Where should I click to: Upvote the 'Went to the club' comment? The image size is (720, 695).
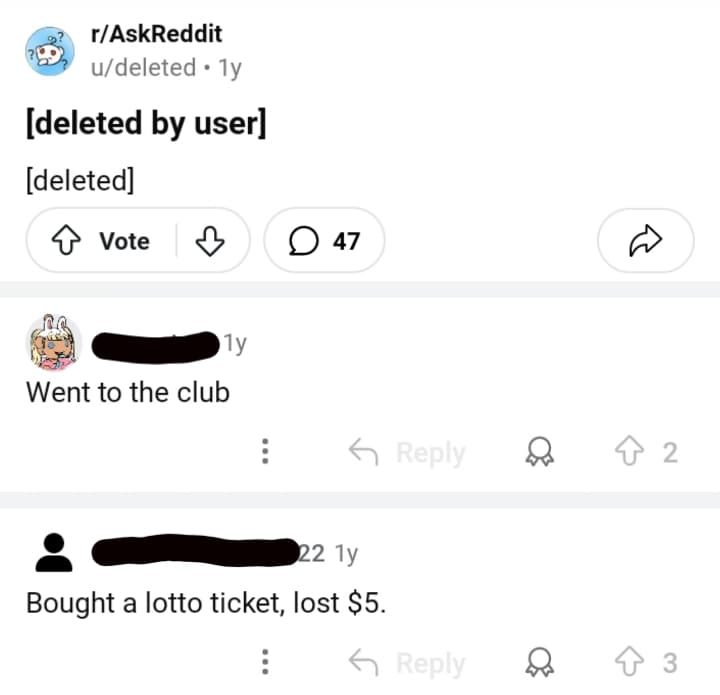(x=635, y=453)
